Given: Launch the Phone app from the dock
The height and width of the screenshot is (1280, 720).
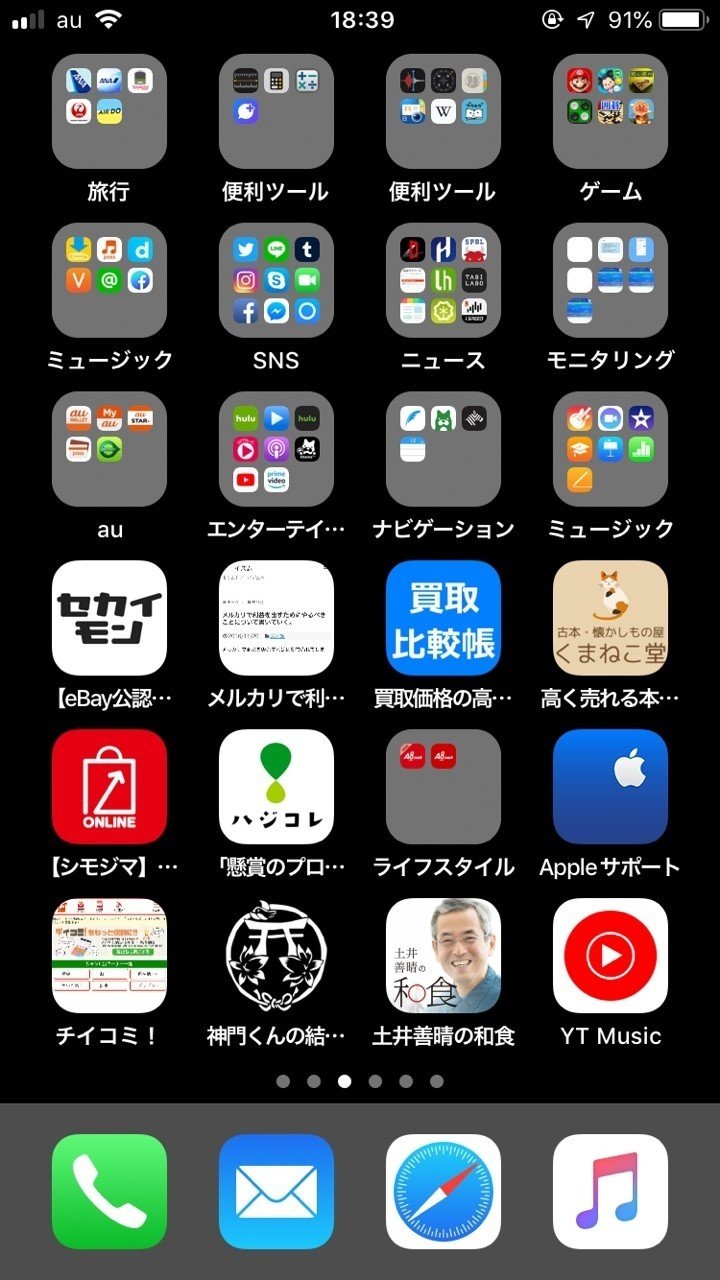Looking at the screenshot, I should tap(109, 1190).
